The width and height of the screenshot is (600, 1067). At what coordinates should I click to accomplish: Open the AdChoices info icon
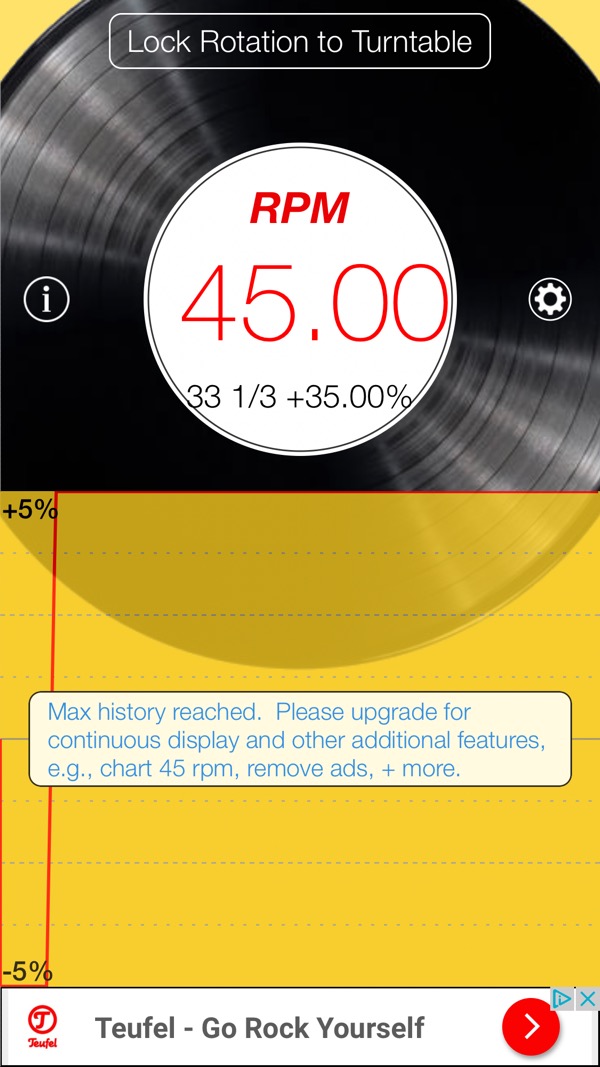click(x=564, y=998)
